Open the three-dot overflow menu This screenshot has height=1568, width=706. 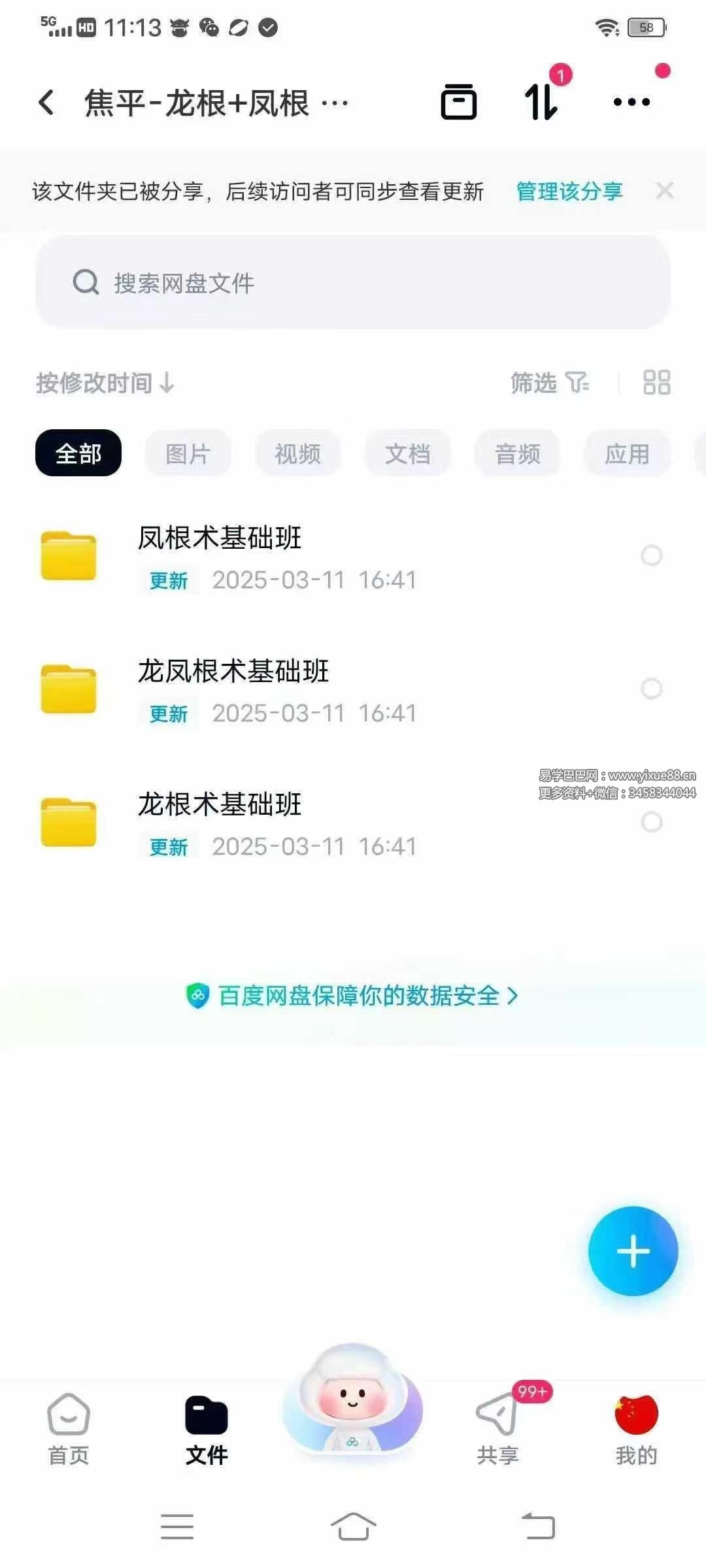(631, 102)
